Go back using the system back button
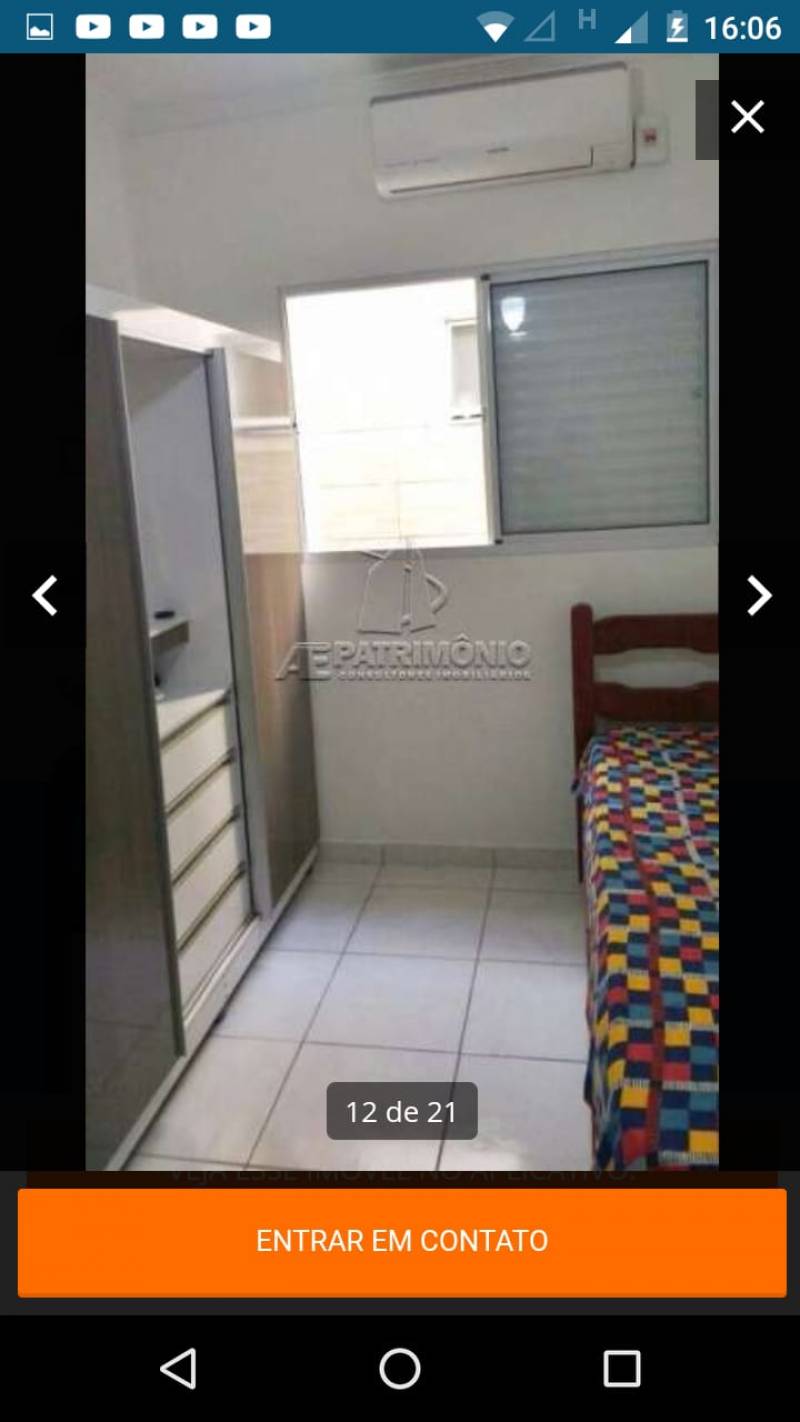Screen dimensions: 800x1422 click(178, 1368)
